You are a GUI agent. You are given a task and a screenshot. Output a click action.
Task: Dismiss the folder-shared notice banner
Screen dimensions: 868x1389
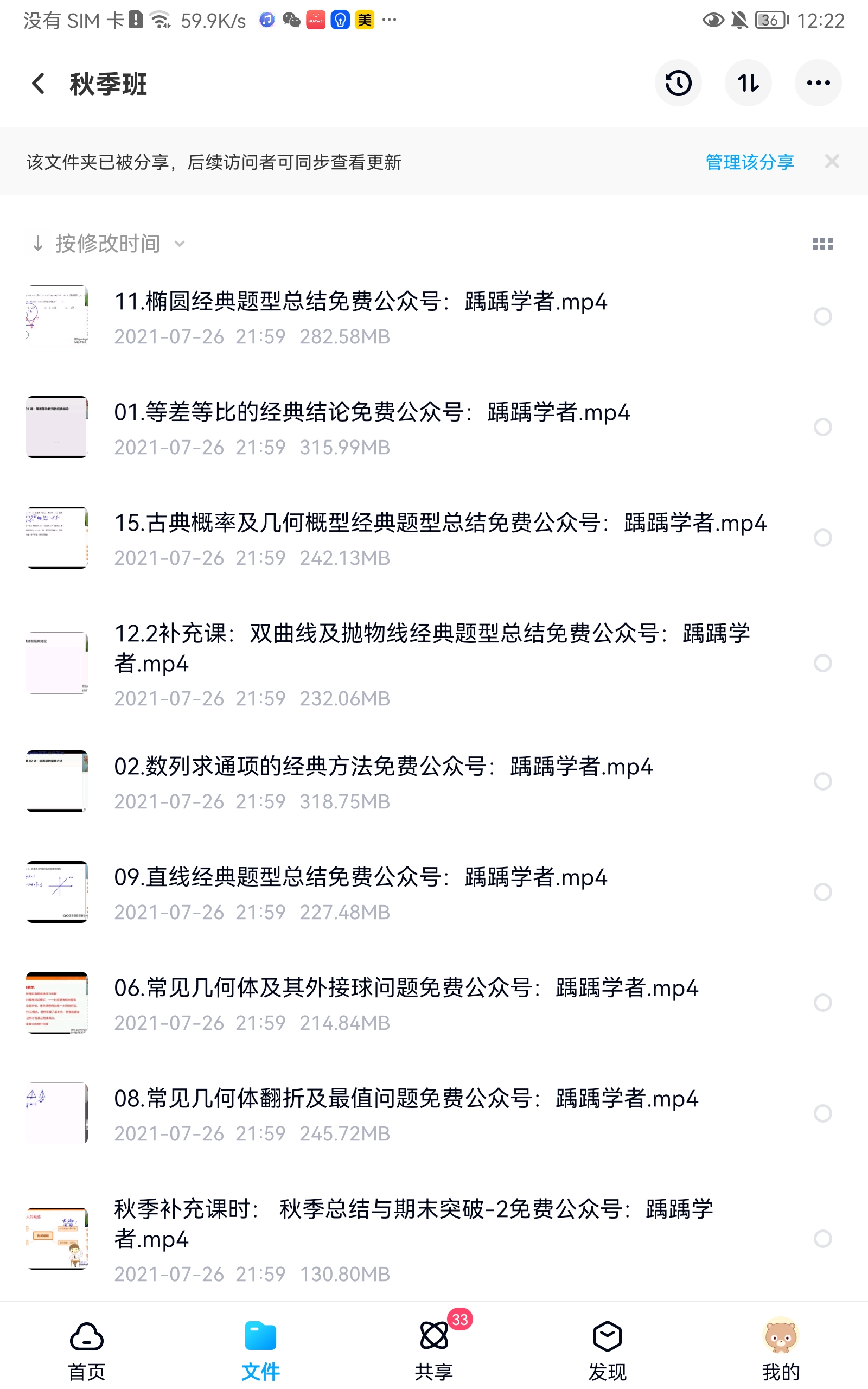(832, 161)
